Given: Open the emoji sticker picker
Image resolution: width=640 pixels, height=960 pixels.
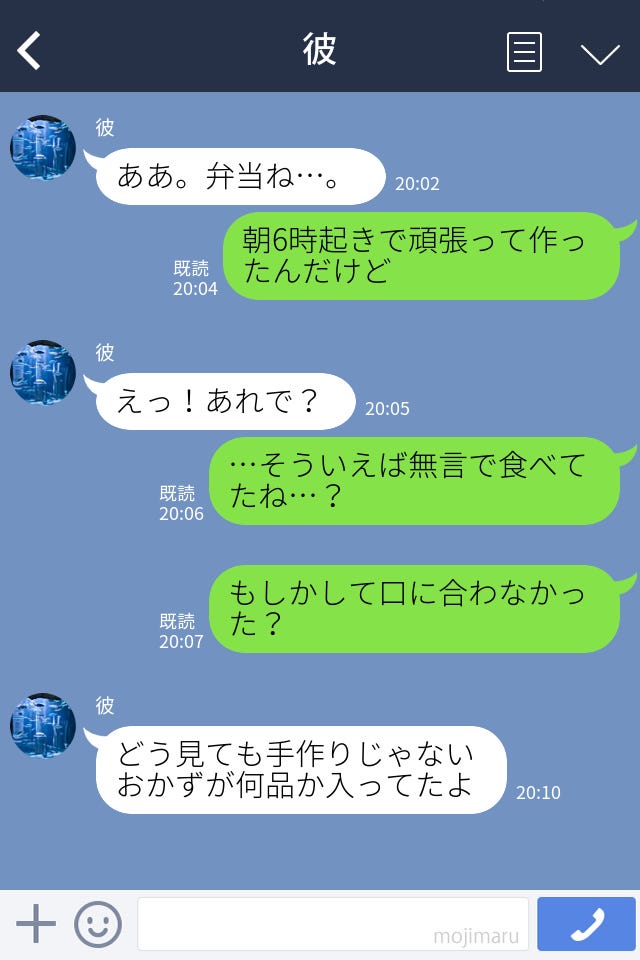Looking at the screenshot, I should tap(98, 924).
